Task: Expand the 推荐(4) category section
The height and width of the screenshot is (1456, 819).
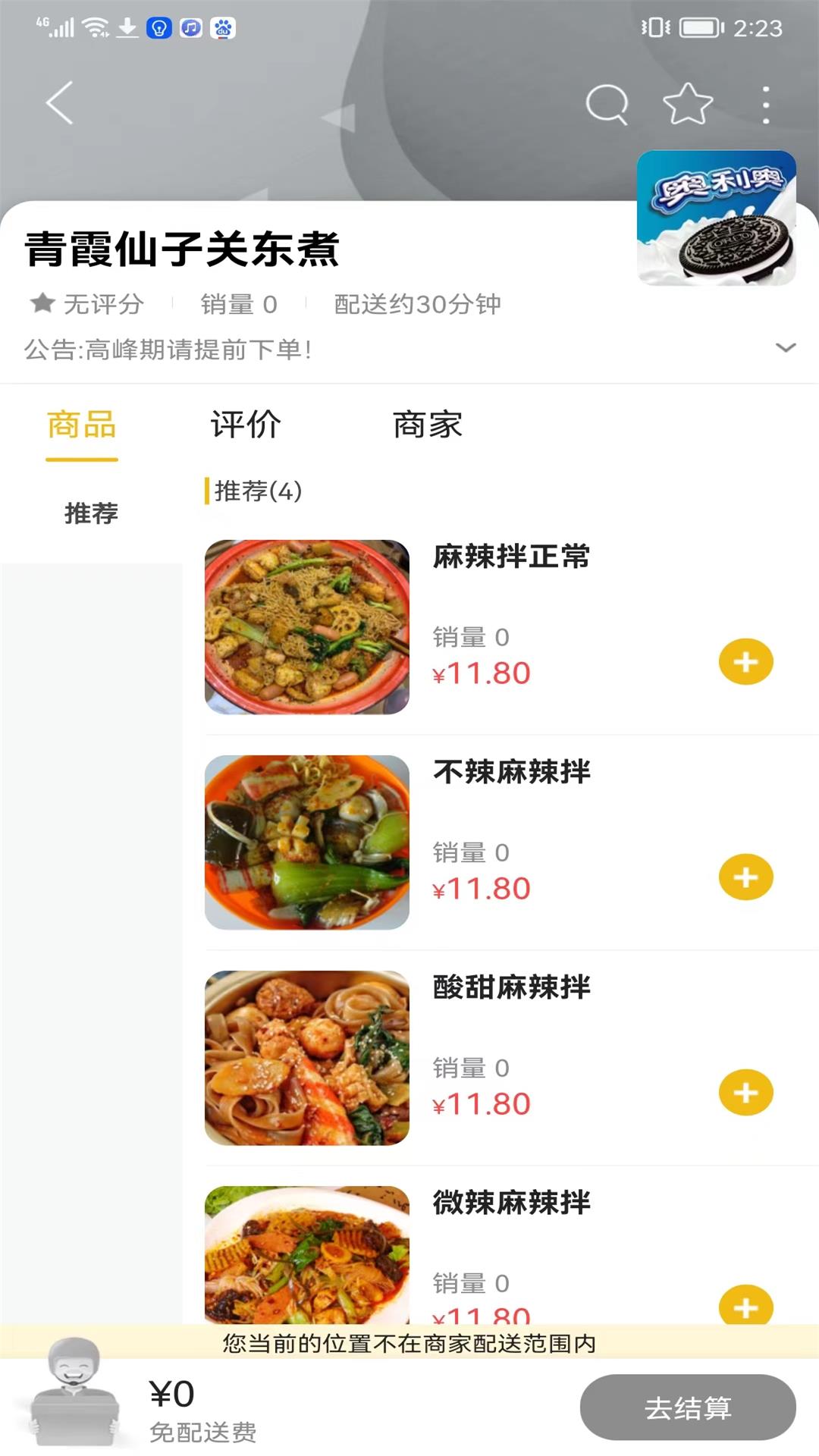Action: (x=256, y=491)
